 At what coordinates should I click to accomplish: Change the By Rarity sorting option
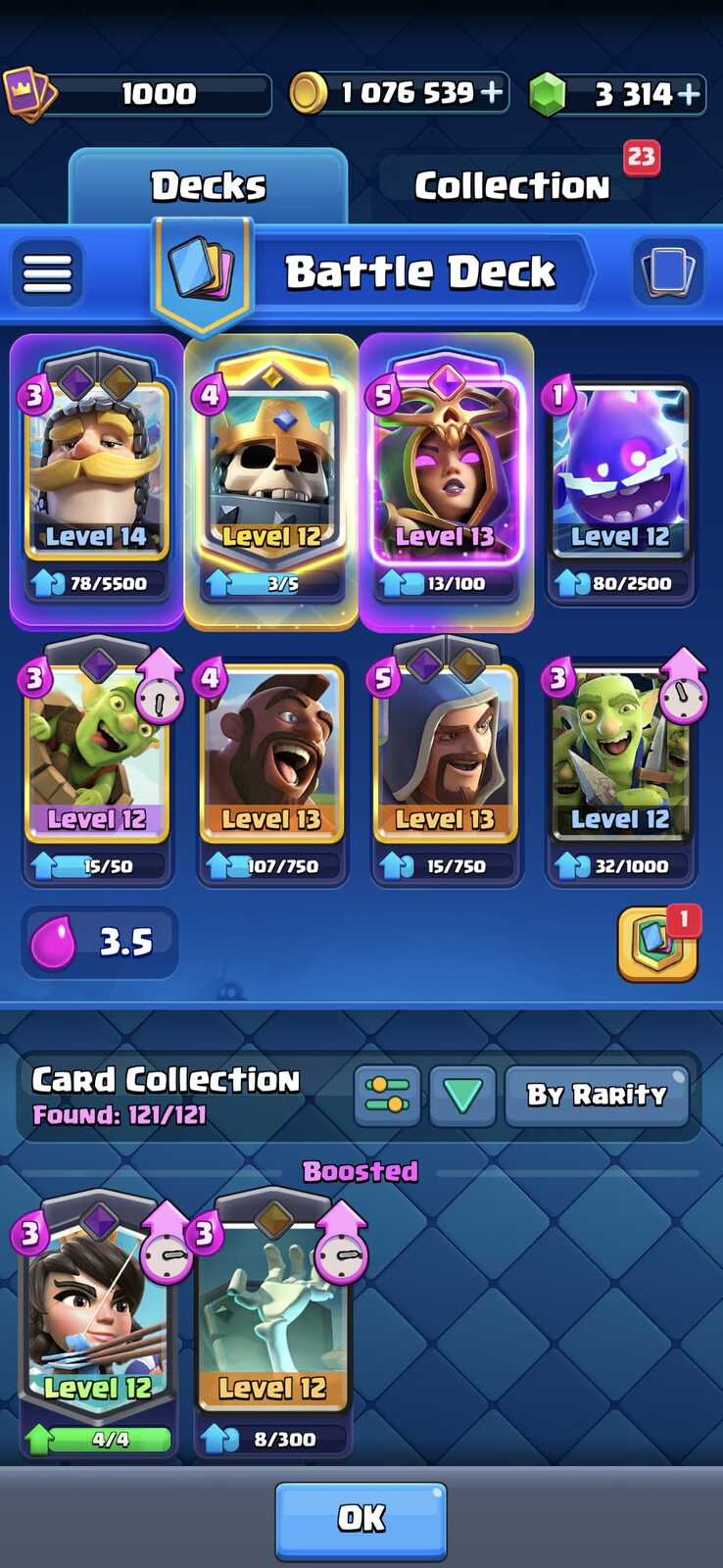coord(597,1095)
